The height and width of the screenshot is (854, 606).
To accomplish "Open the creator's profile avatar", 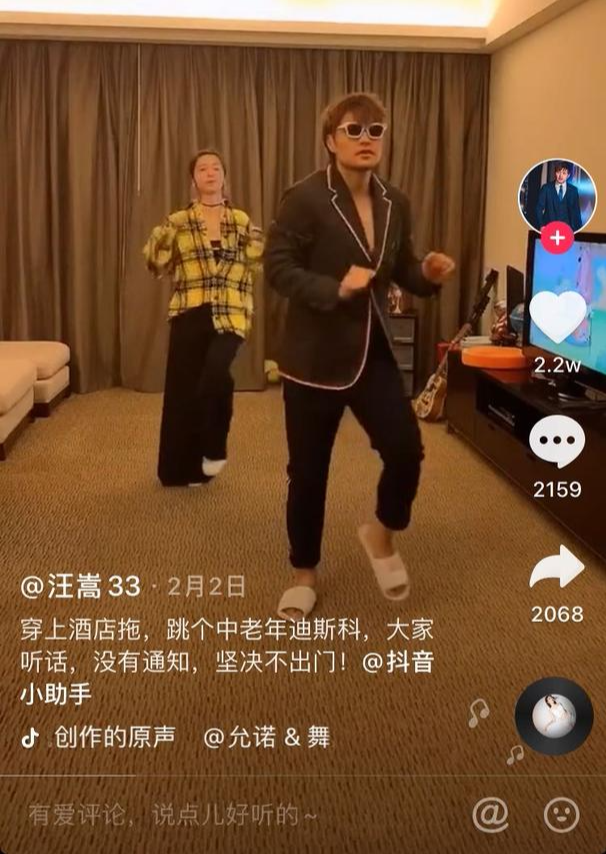I will (556, 196).
